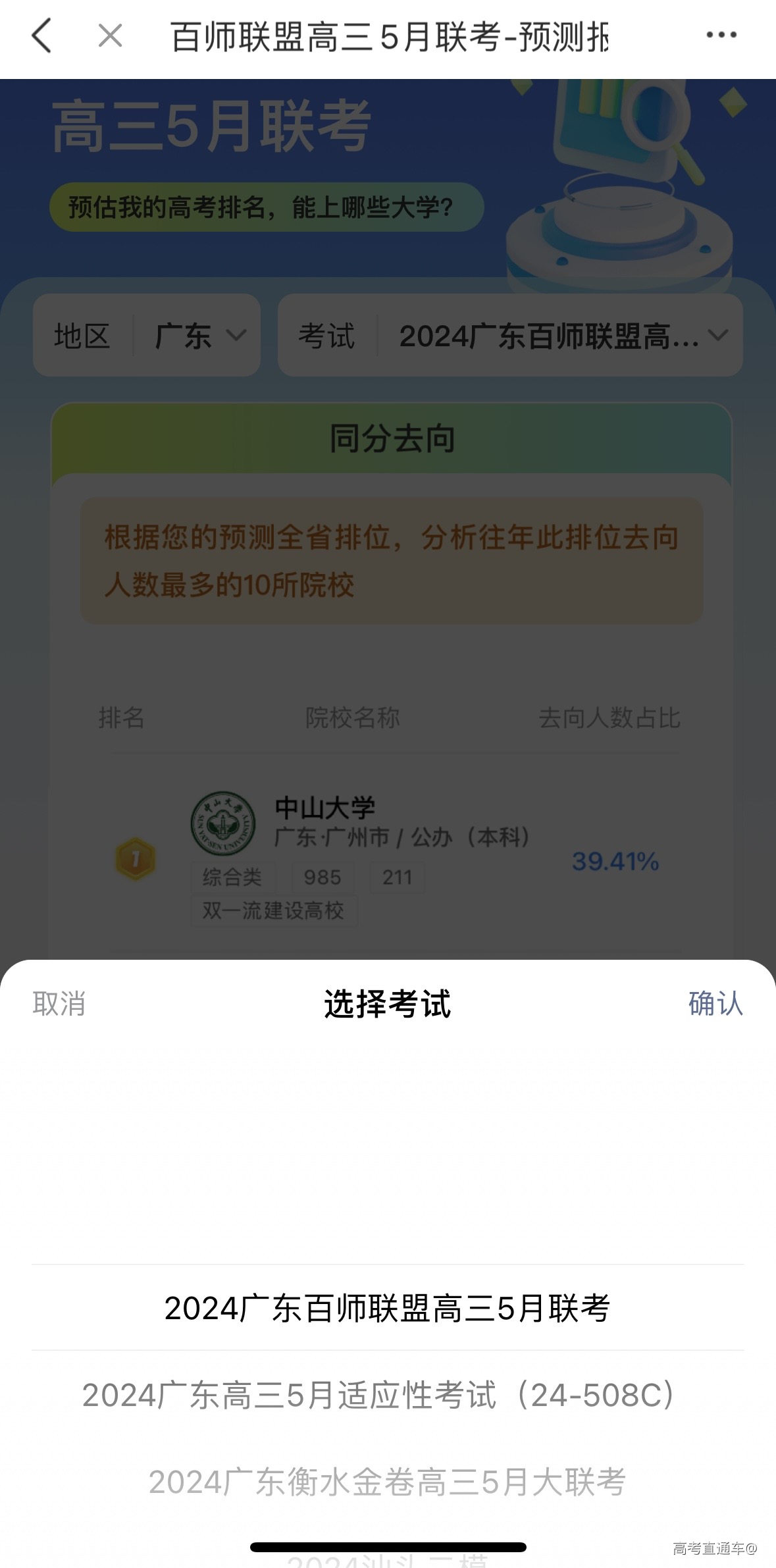Close this web page
Image resolution: width=776 pixels, height=1568 pixels.
coord(110,36)
